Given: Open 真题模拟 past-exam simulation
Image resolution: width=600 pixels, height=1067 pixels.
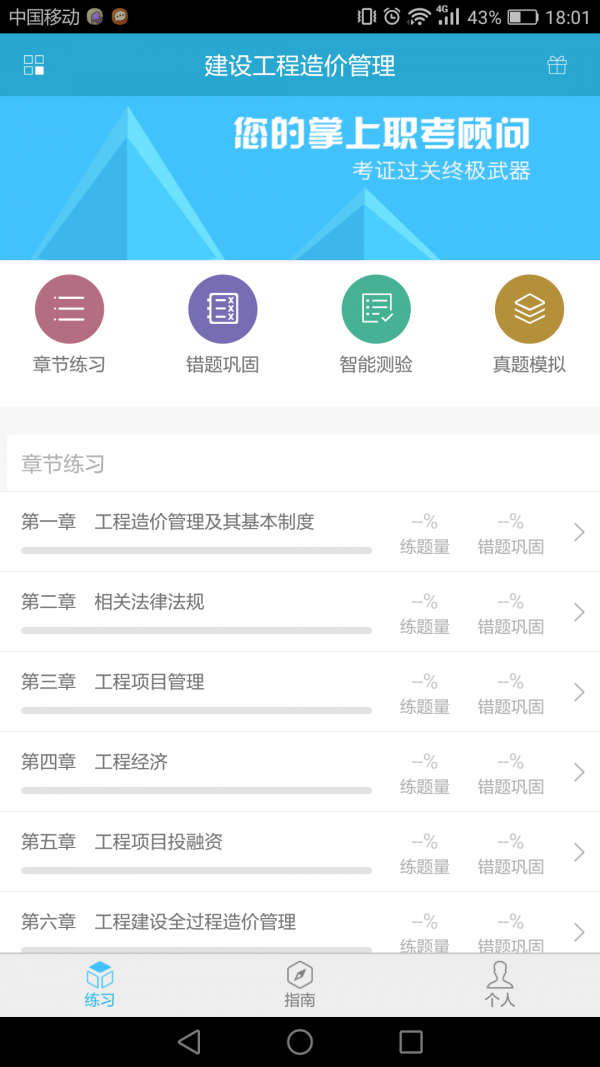Looking at the screenshot, I should pos(529,324).
